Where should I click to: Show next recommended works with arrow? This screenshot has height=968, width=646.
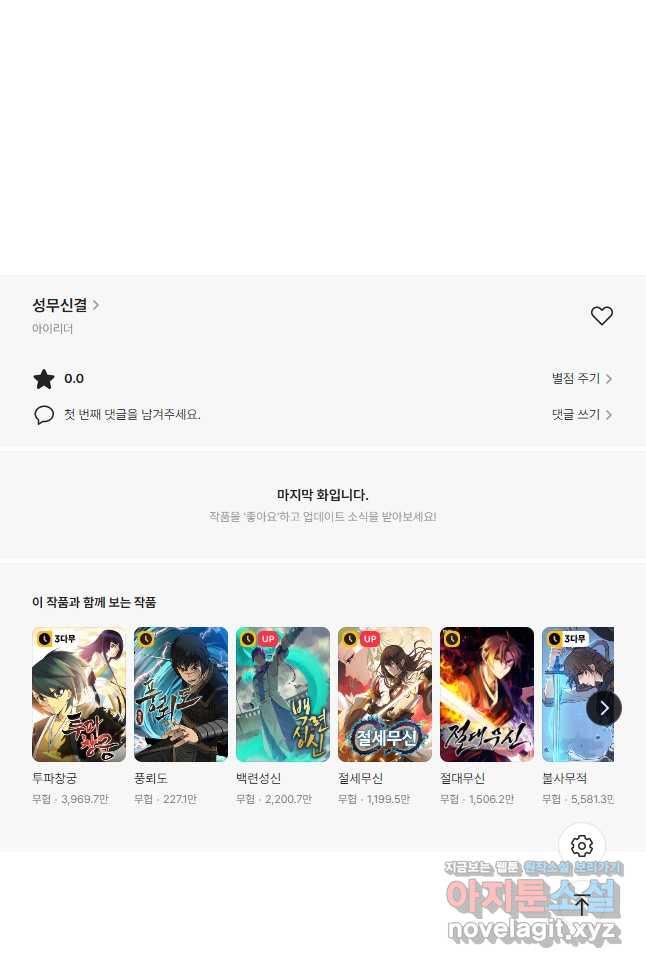pyautogui.click(x=604, y=708)
